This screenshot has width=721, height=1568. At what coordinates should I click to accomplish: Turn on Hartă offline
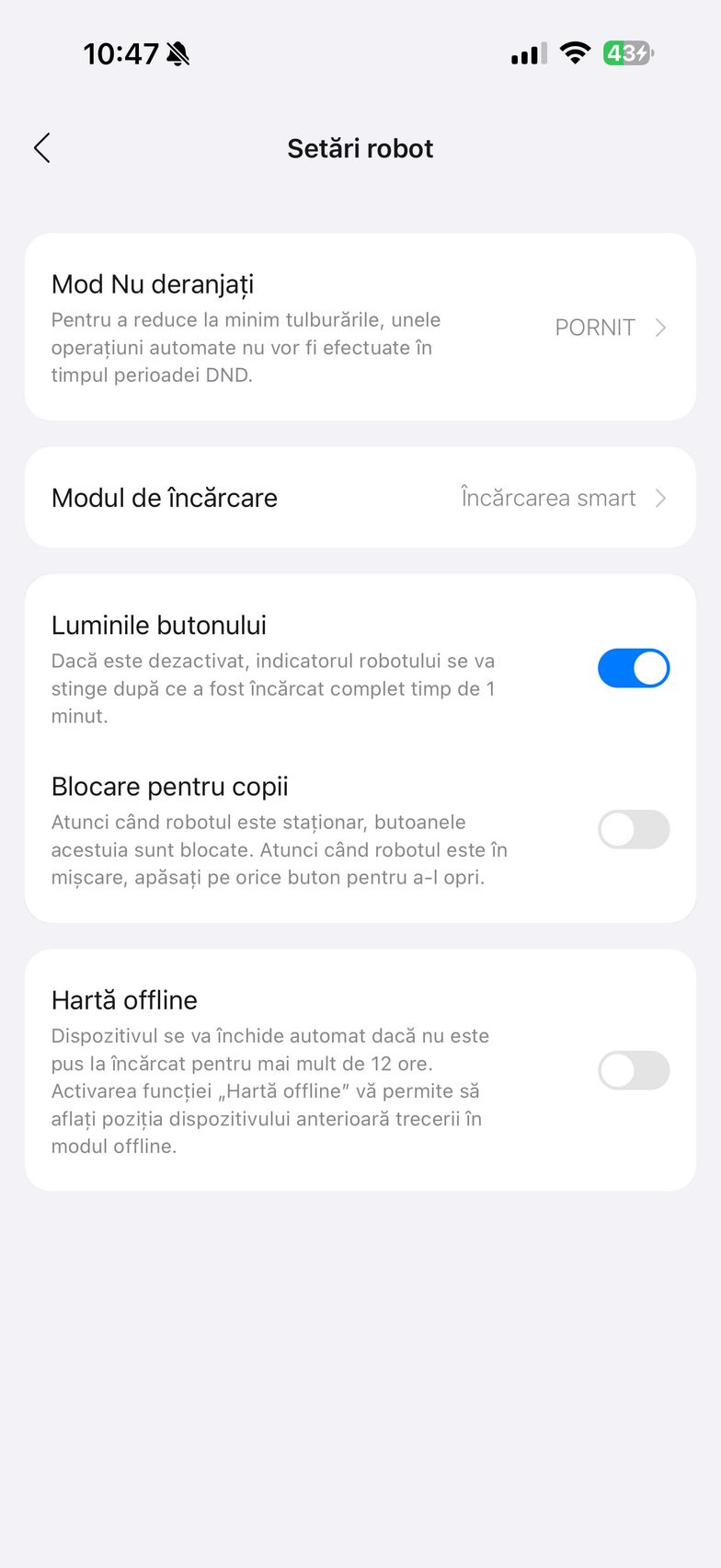(x=633, y=1070)
